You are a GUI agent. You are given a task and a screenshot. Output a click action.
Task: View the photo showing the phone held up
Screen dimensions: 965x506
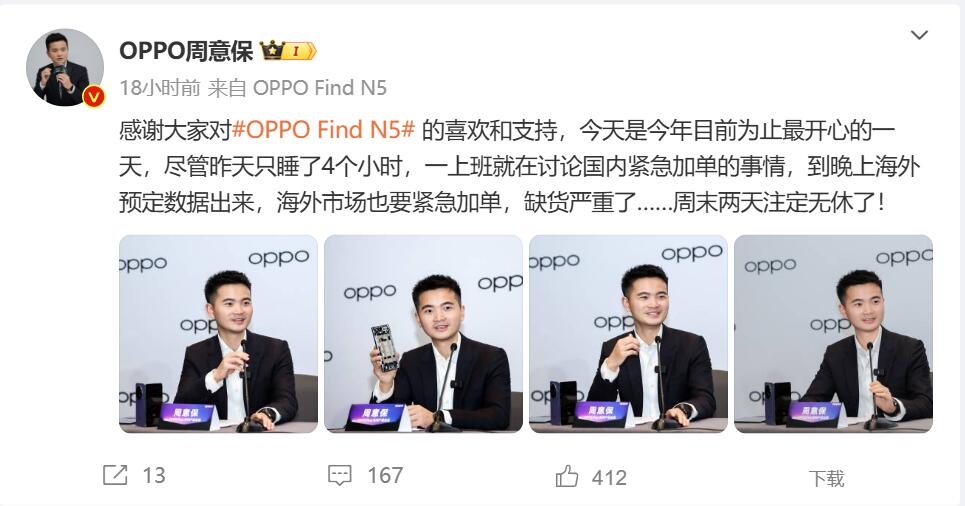click(x=423, y=333)
